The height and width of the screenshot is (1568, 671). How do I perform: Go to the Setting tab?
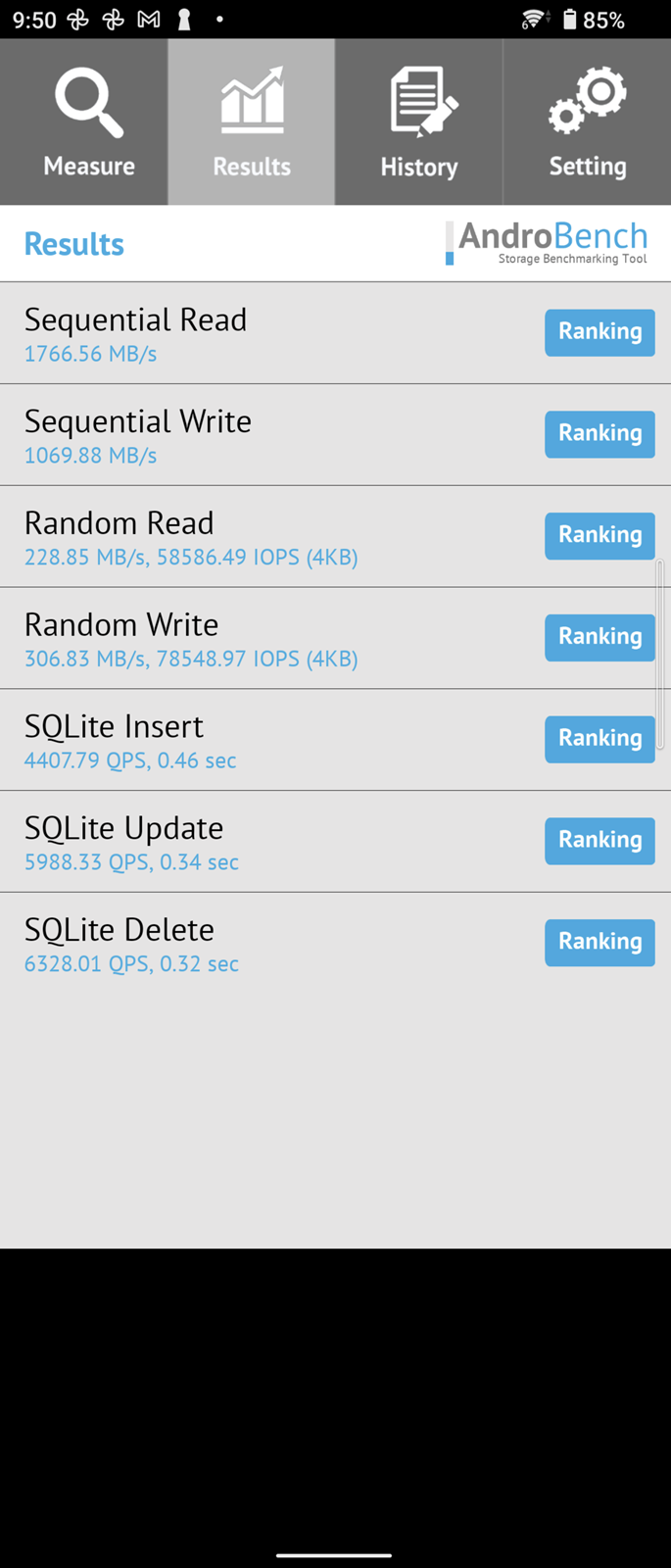[x=587, y=122]
